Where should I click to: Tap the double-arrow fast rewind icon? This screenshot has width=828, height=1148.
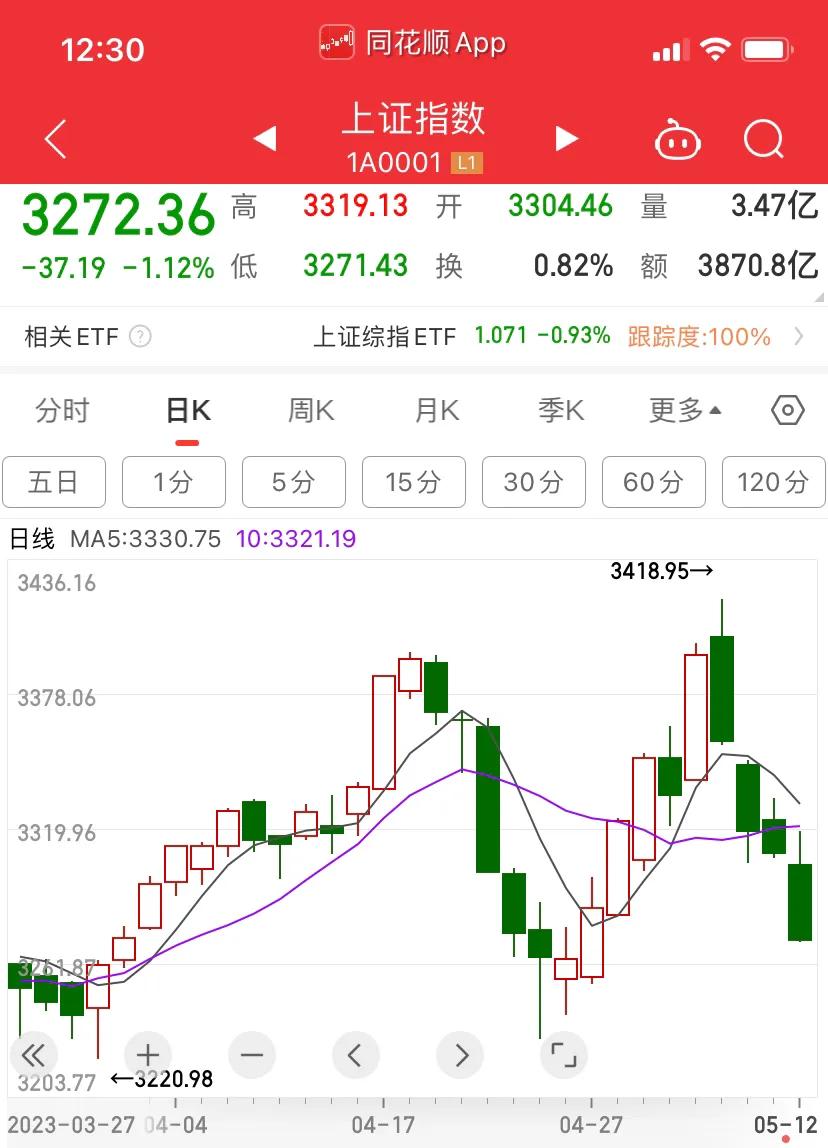pos(33,1055)
